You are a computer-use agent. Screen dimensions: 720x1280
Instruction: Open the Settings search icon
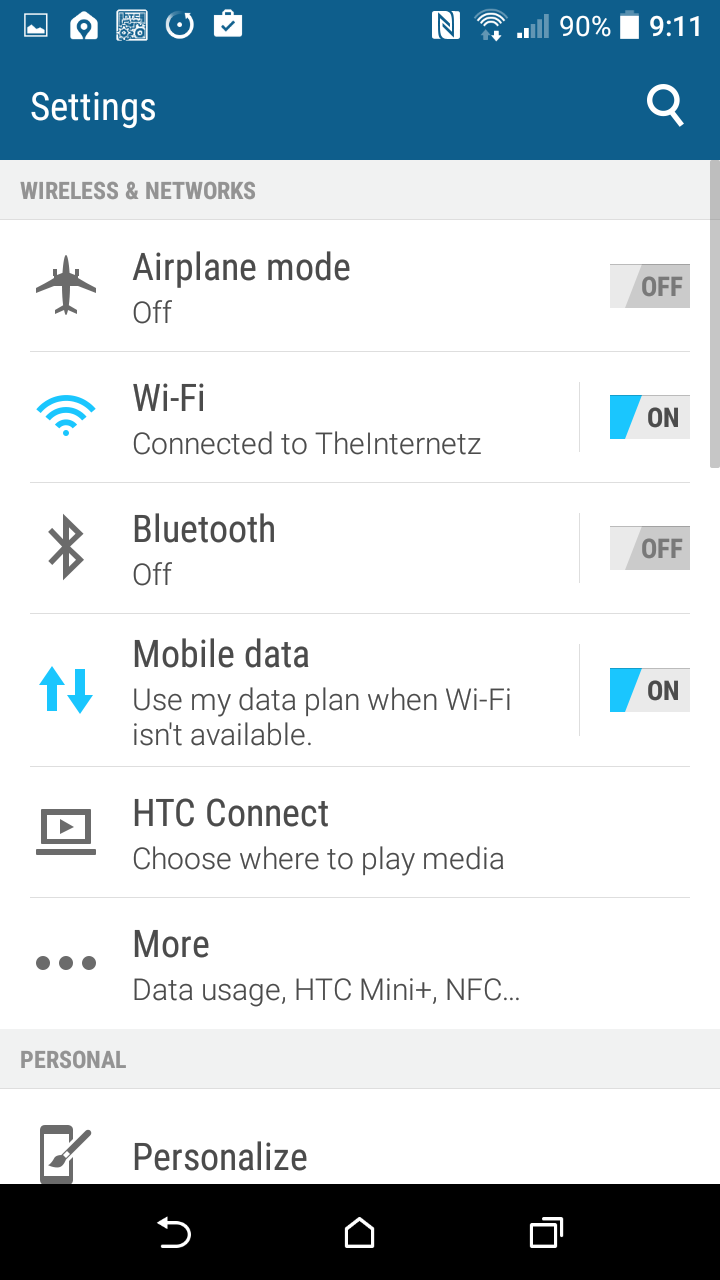[x=665, y=106]
